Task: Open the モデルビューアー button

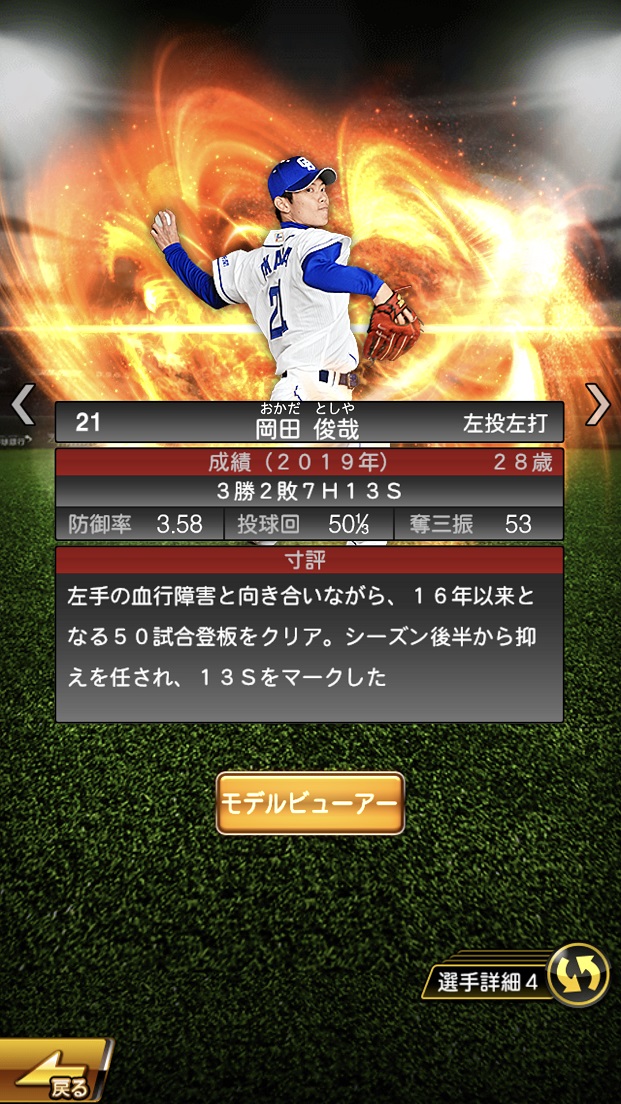Action: coord(310,803)
